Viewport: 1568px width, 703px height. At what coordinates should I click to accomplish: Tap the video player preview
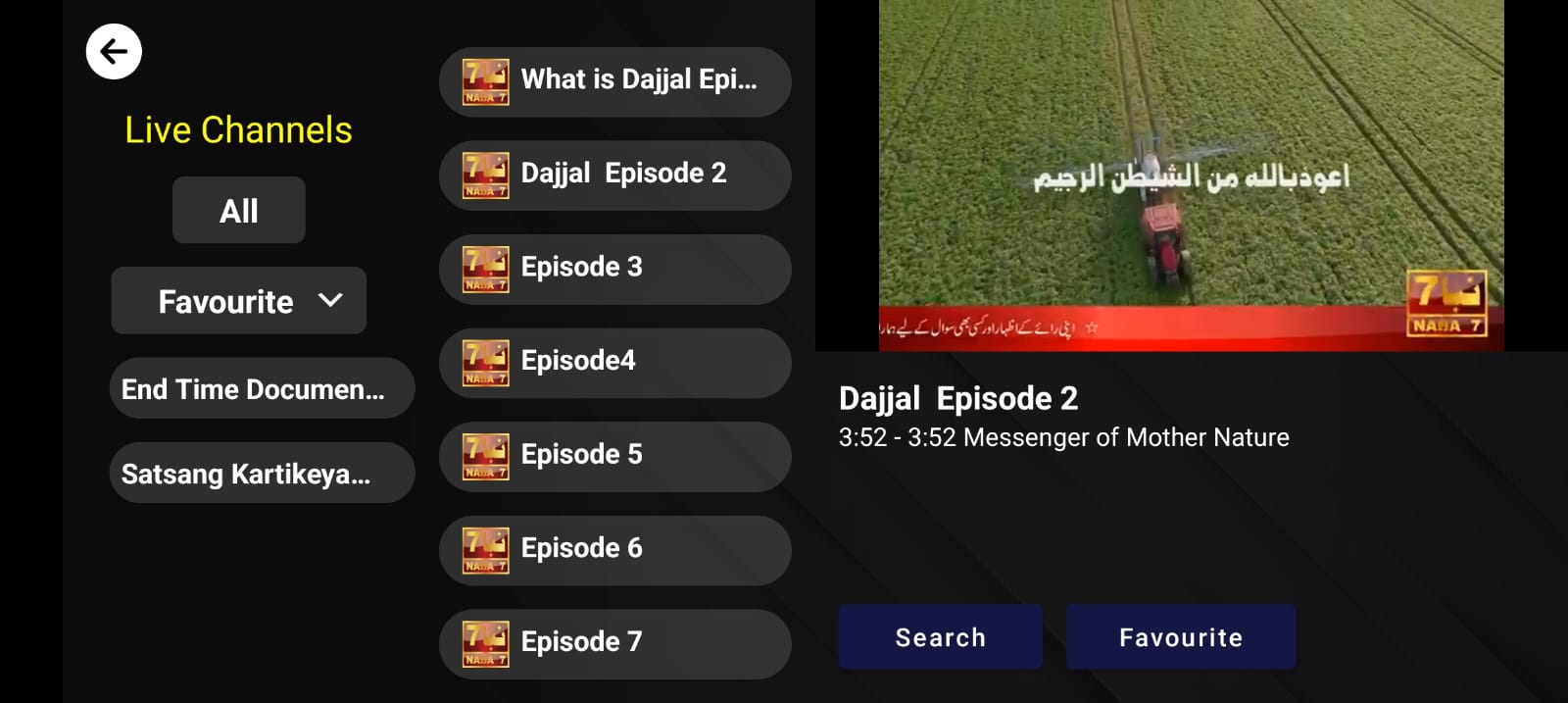(1191, 175)
